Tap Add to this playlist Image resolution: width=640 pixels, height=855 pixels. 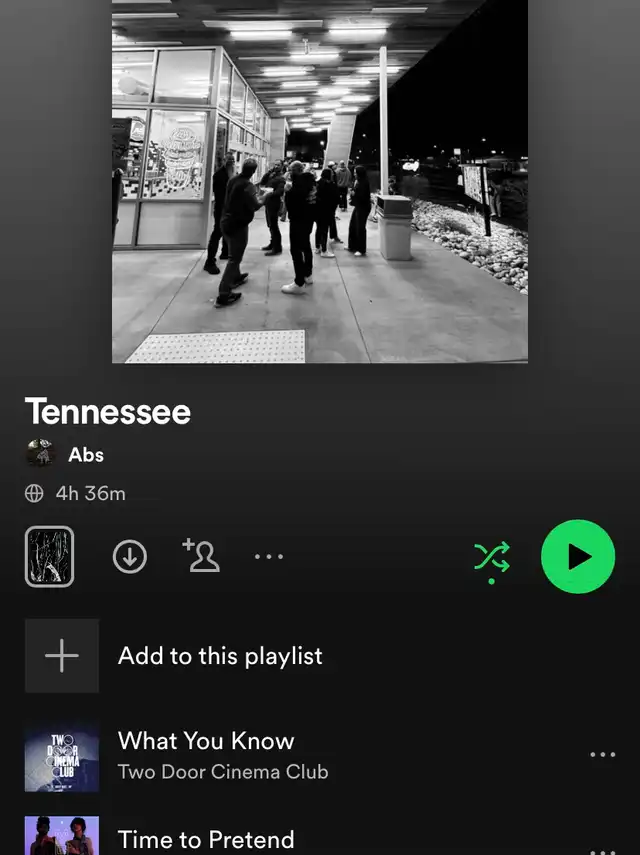coord(220,656)
